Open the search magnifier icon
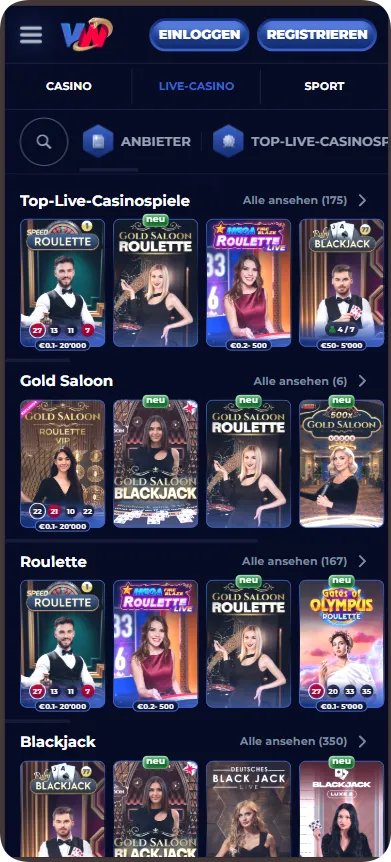391x862 pixels. click(44, 142)
